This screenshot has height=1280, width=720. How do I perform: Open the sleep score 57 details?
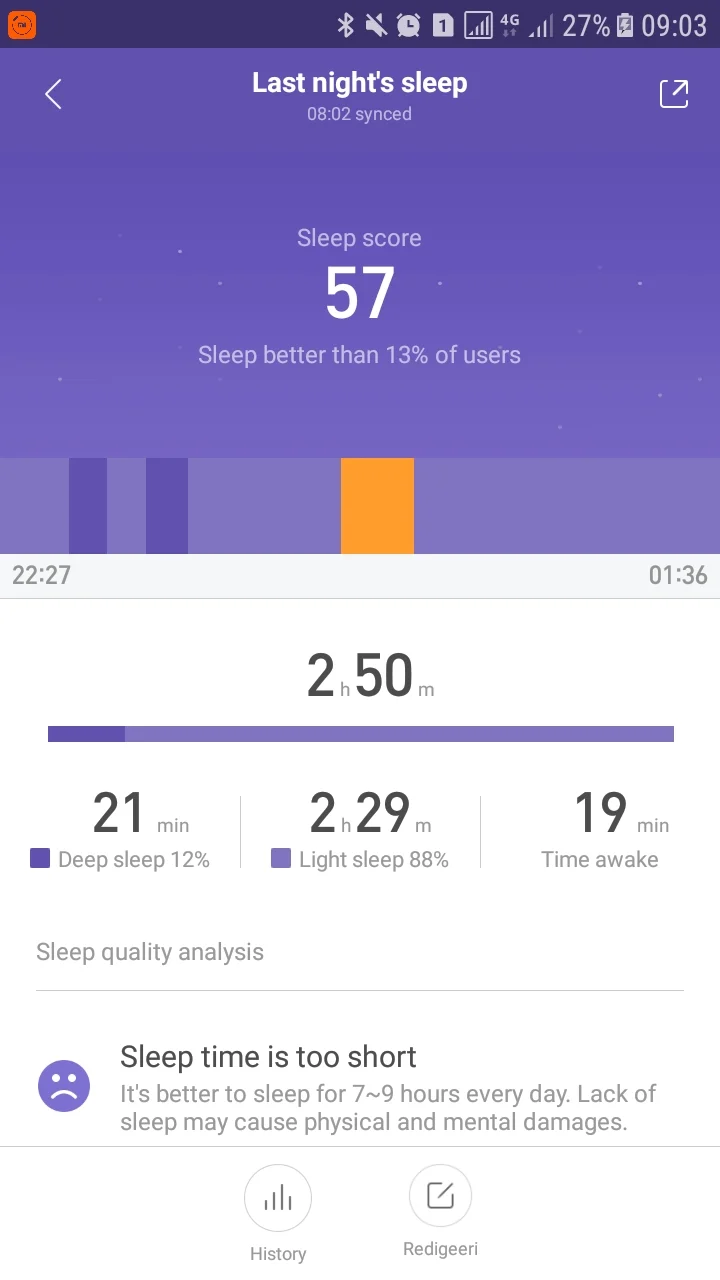(x=360, y=291)
